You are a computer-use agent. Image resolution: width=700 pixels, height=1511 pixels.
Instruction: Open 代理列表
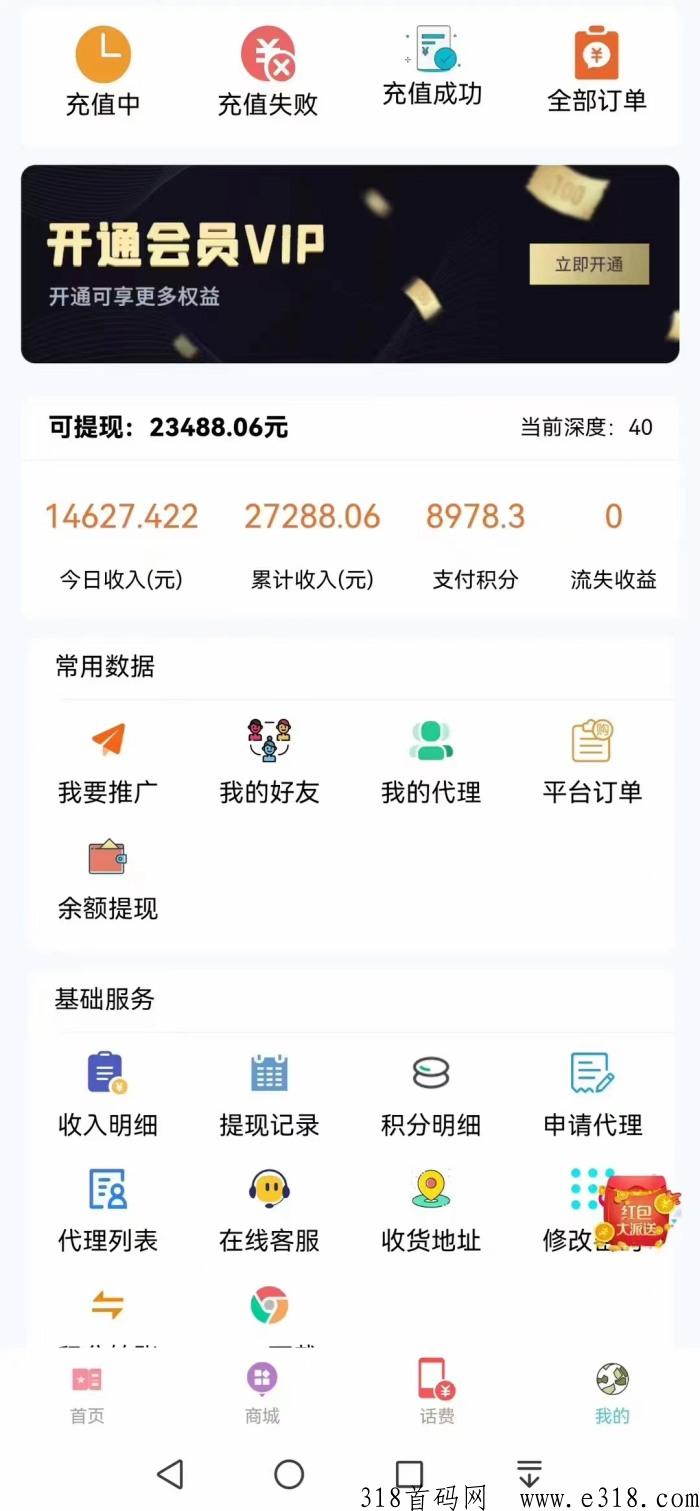tap(107, 1209)
